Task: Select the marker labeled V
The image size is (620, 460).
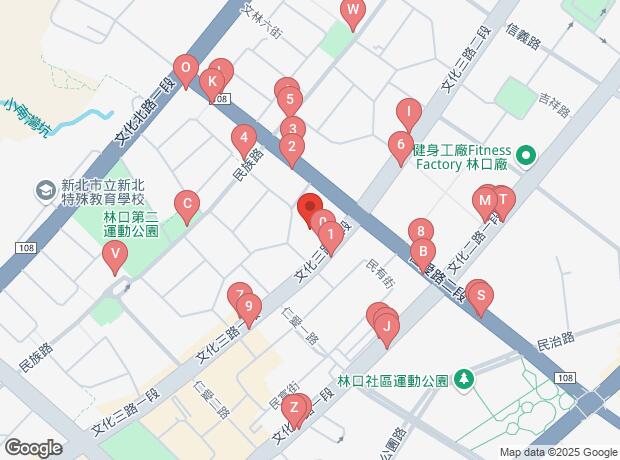Action: 115,255
